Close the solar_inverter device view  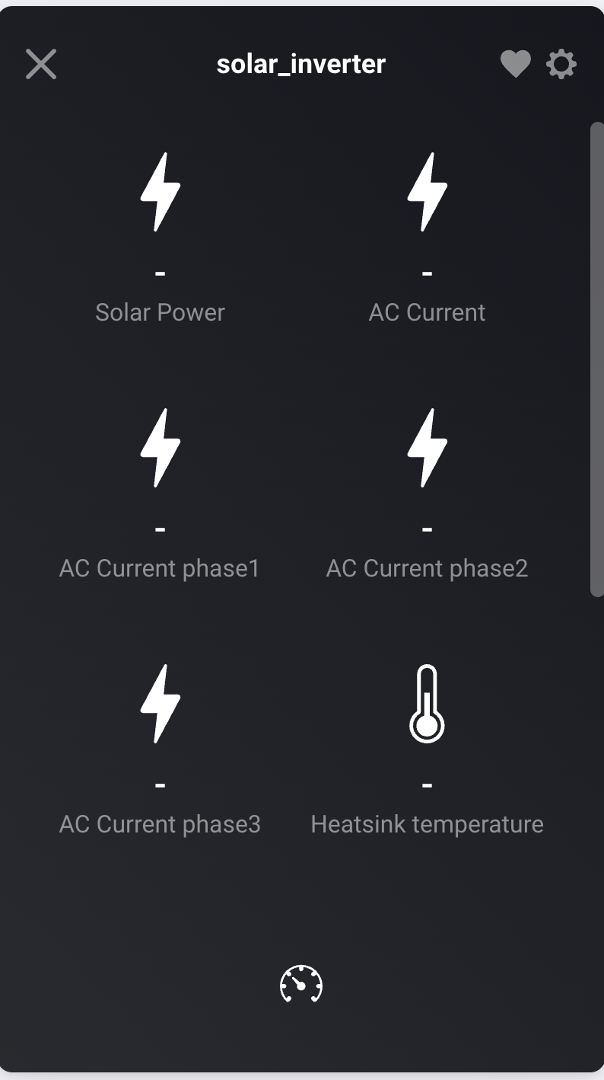(x=41, y=65)
